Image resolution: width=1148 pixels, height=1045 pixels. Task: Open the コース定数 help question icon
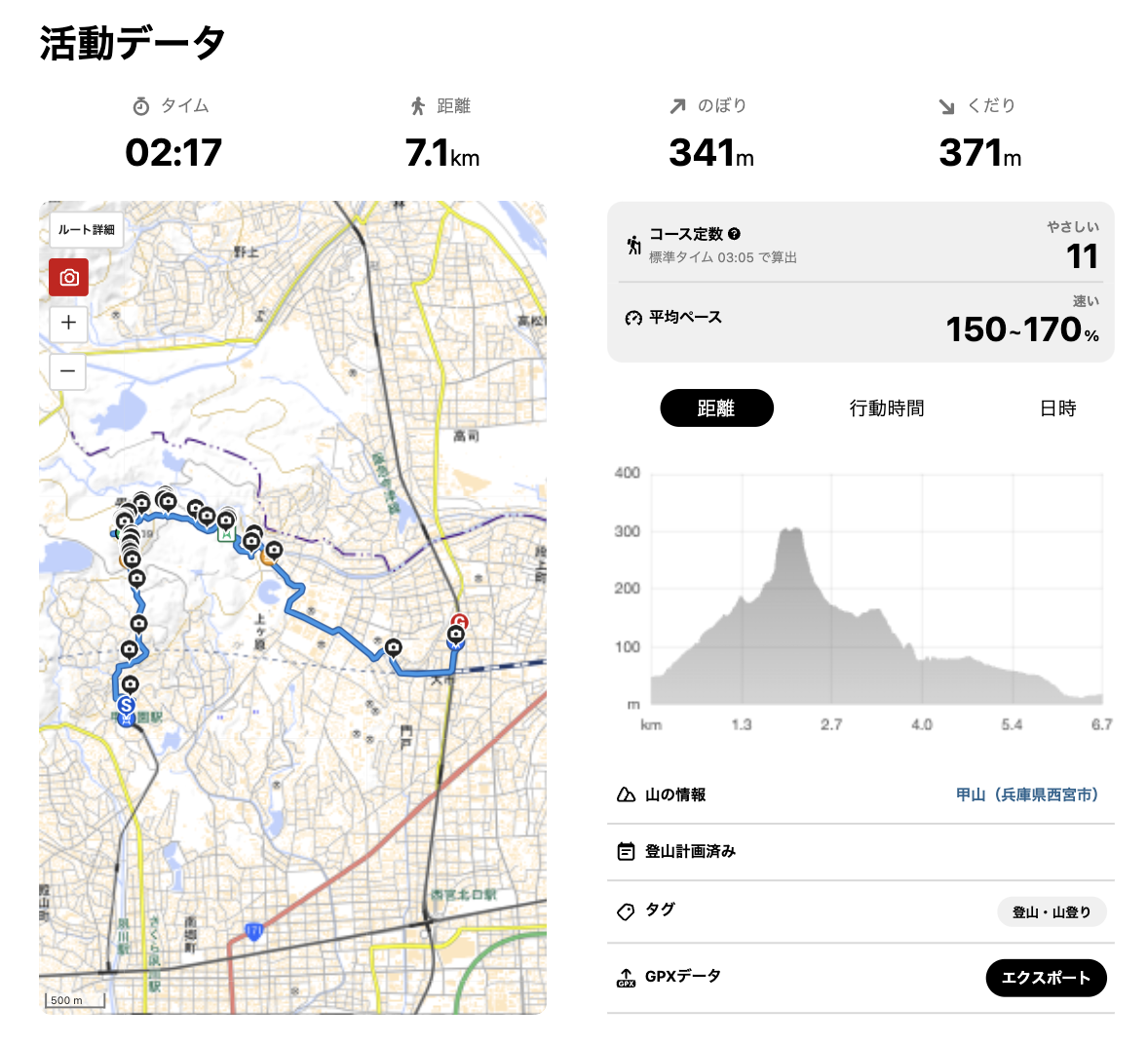(x=735, y=234)
